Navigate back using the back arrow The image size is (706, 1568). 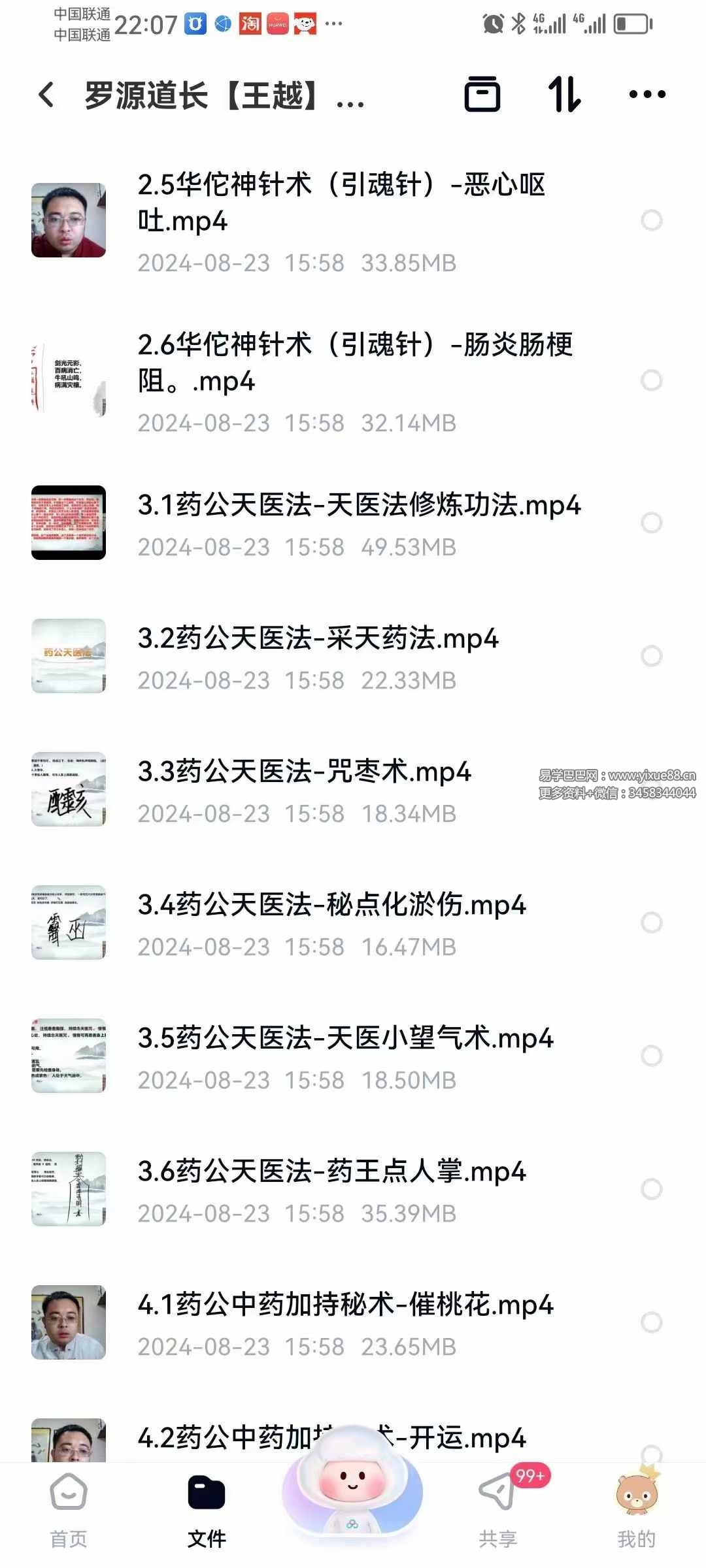(46, 95)
